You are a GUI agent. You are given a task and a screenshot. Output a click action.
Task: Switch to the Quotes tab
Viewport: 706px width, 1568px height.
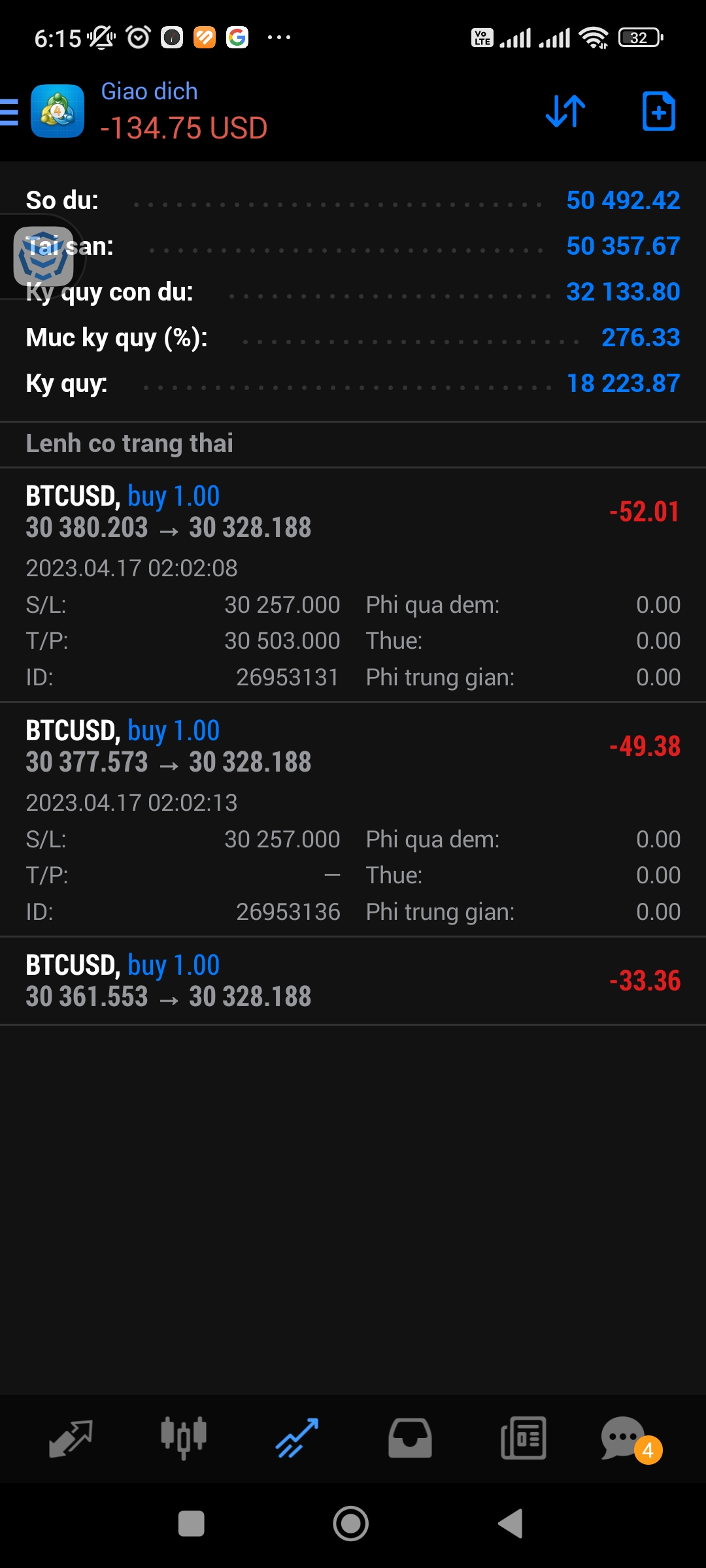[x=71, y=1439]
